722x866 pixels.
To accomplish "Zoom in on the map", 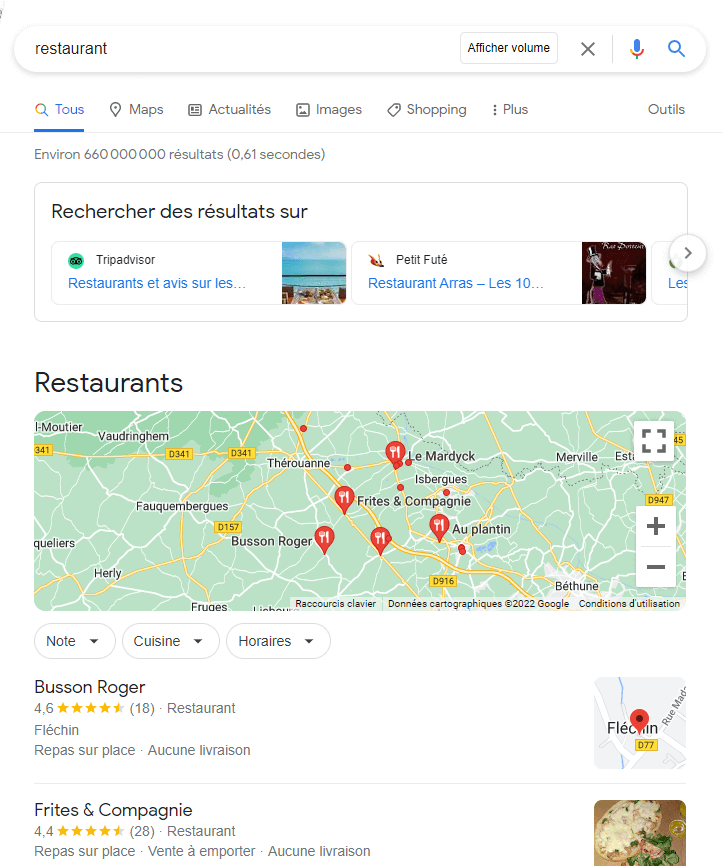I will point(656,526).
